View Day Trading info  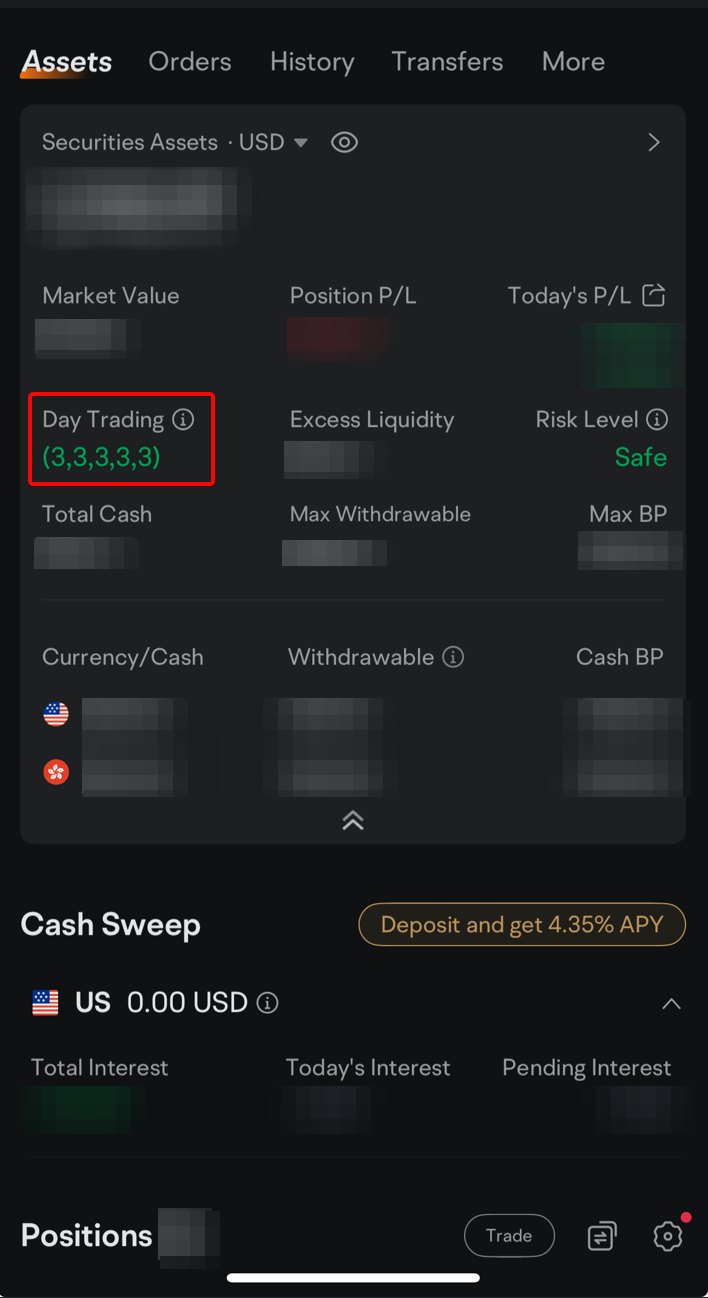[183, 419]
